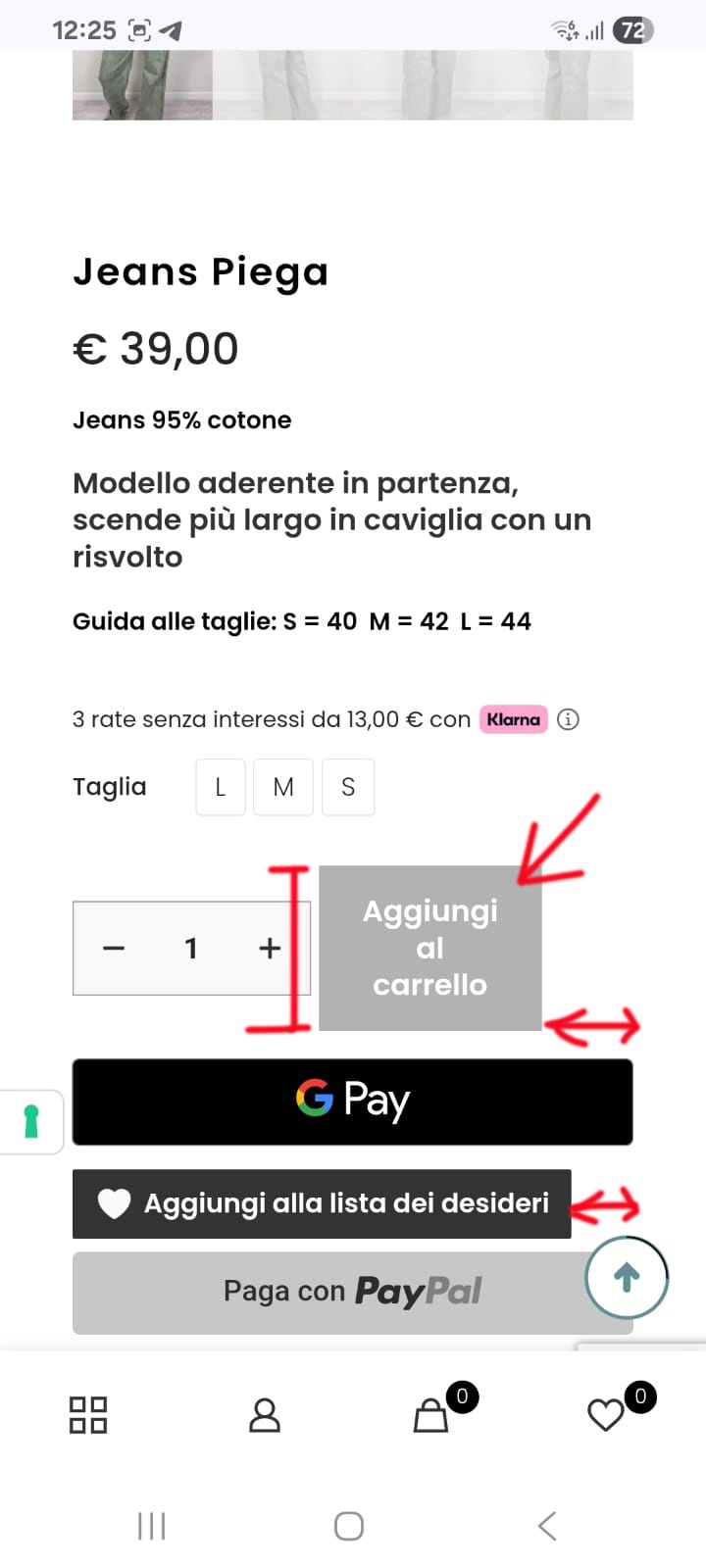Open the categories grid menu
The image size is (706, 1568).
pos(88,1415)
